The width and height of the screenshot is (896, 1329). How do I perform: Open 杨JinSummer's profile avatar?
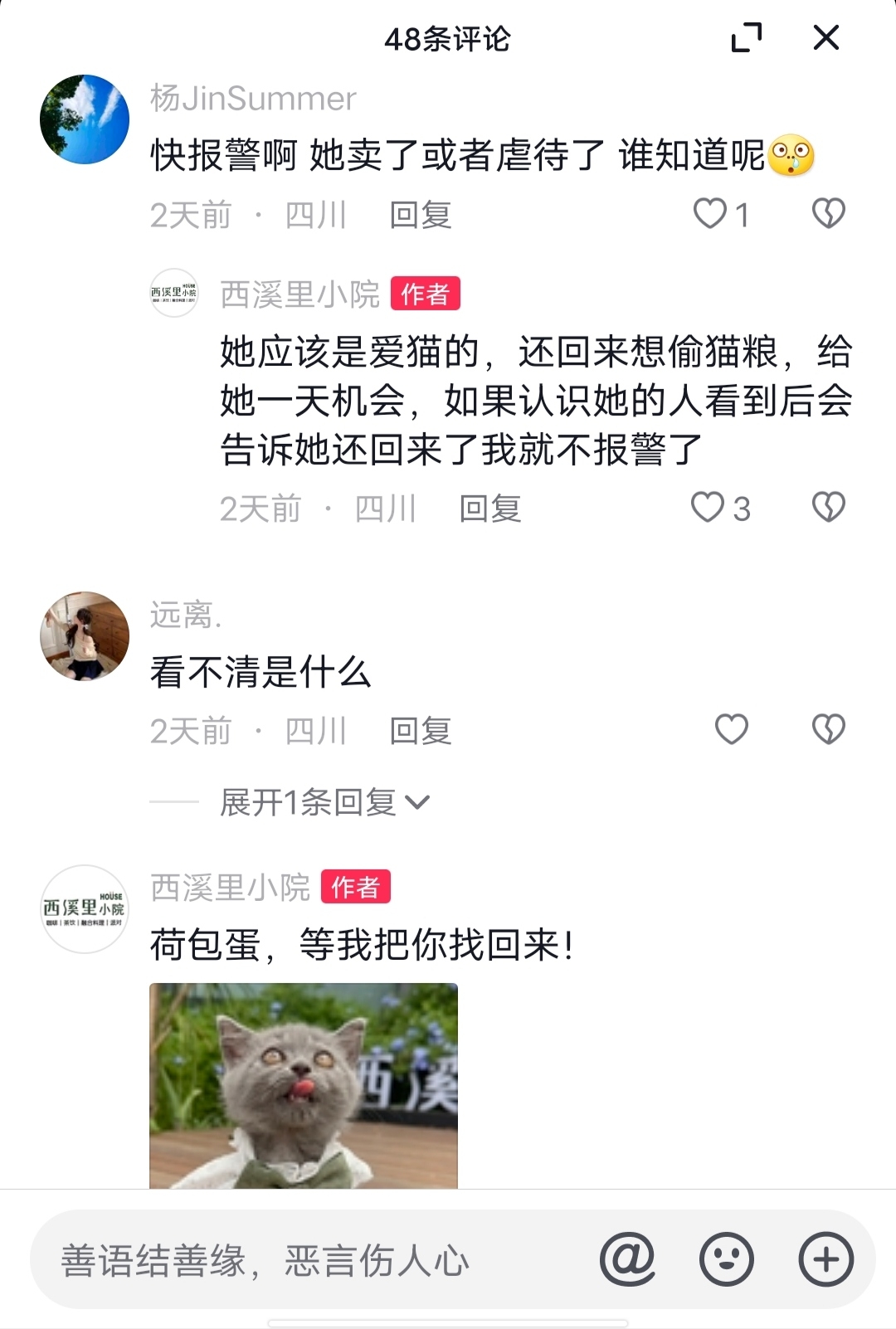85,119
